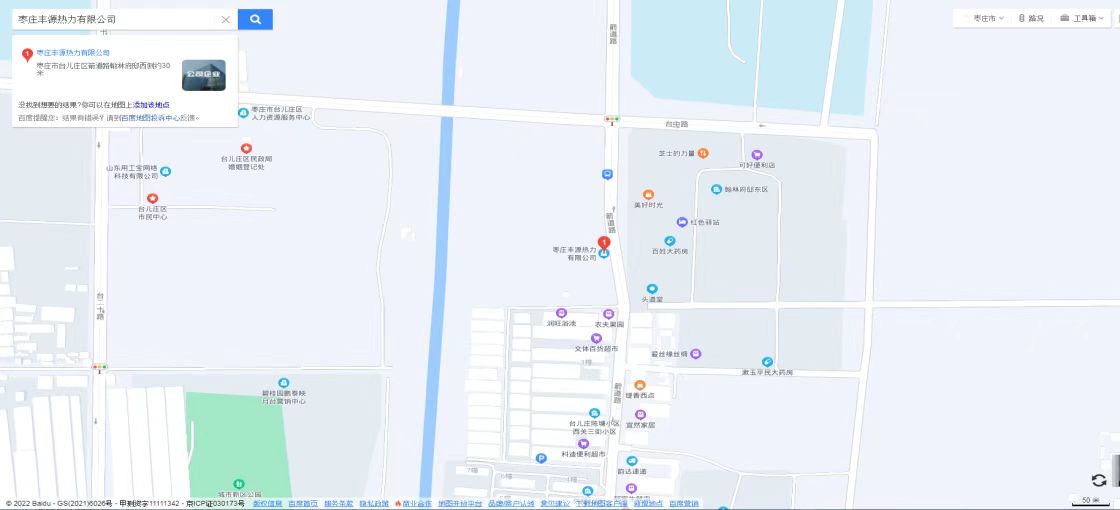Expand the 枣庄市 city dropdown

pyautogui.click(x=983, y=18)
